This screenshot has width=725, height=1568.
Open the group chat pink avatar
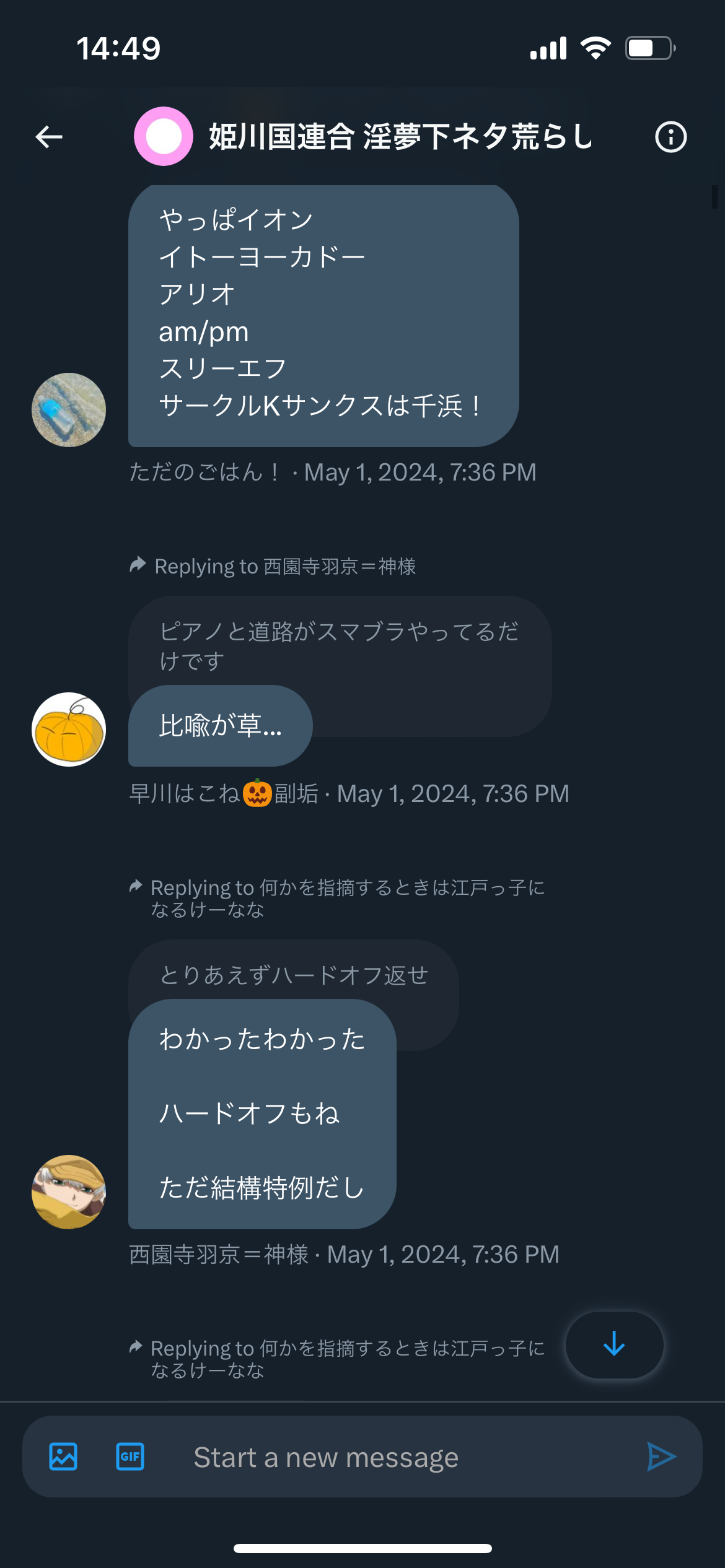164,136
